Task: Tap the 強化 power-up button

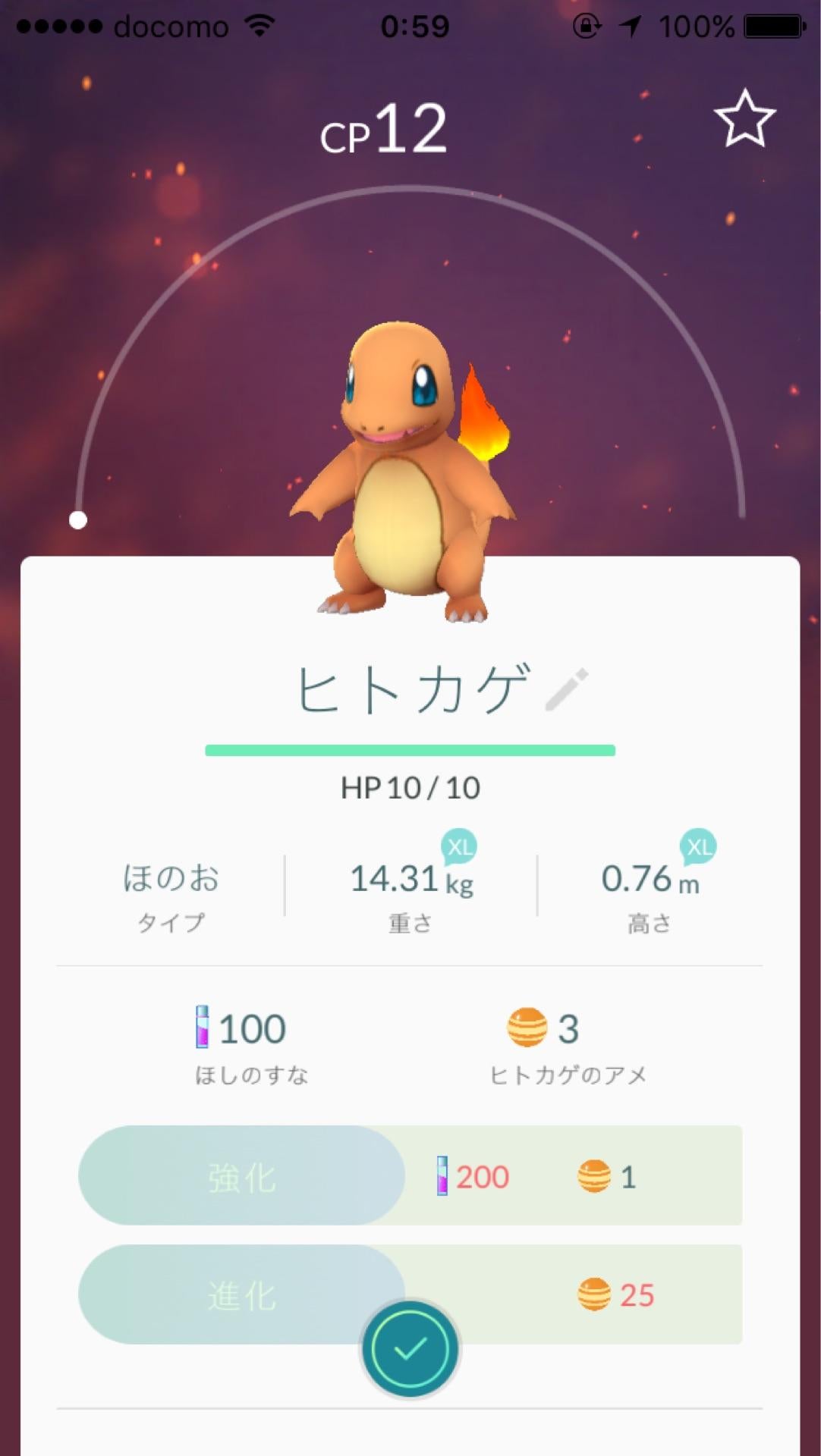Action: click(x=241, y=1176)
